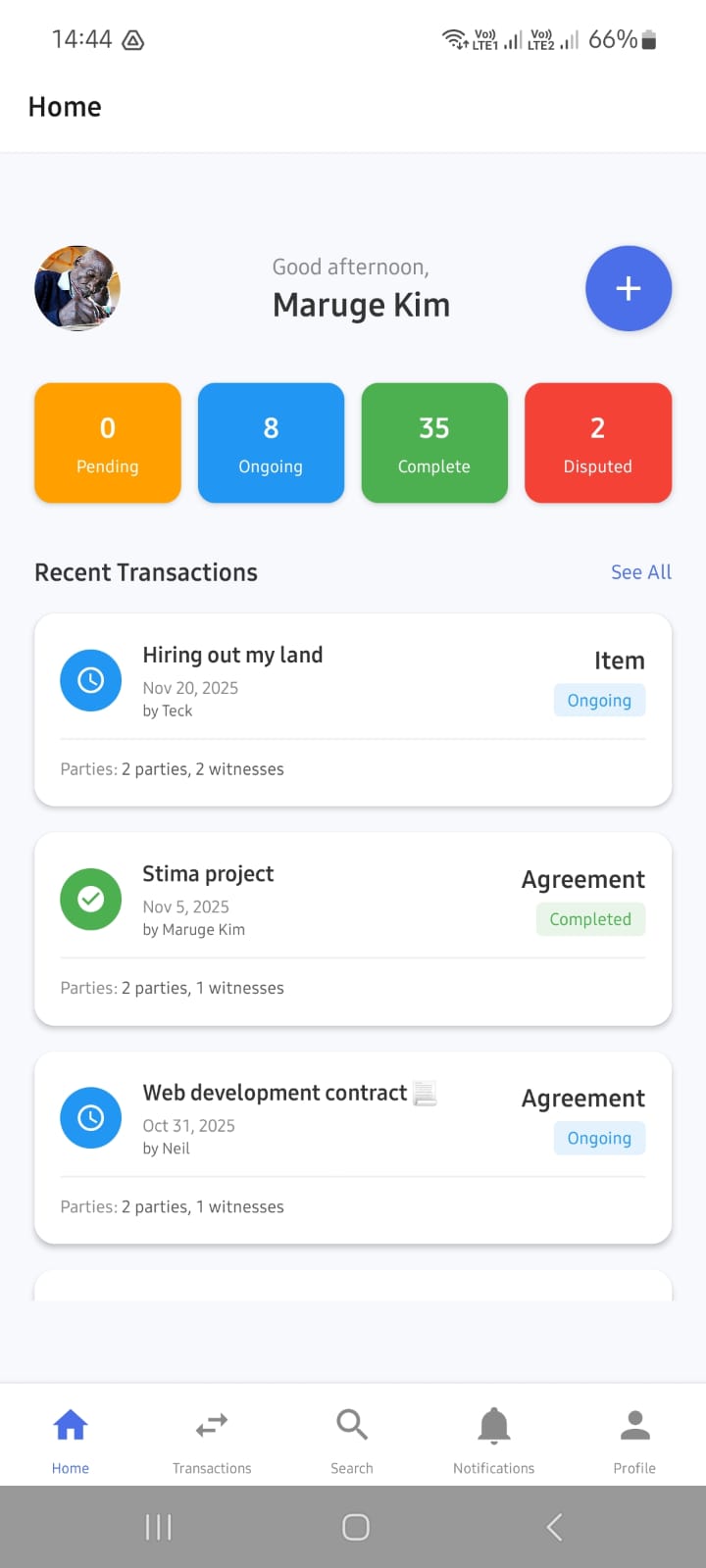The image size is (706, 1568).
Task: Tap the Ongoing chip on Web development contract
Action: [599, 1138]
